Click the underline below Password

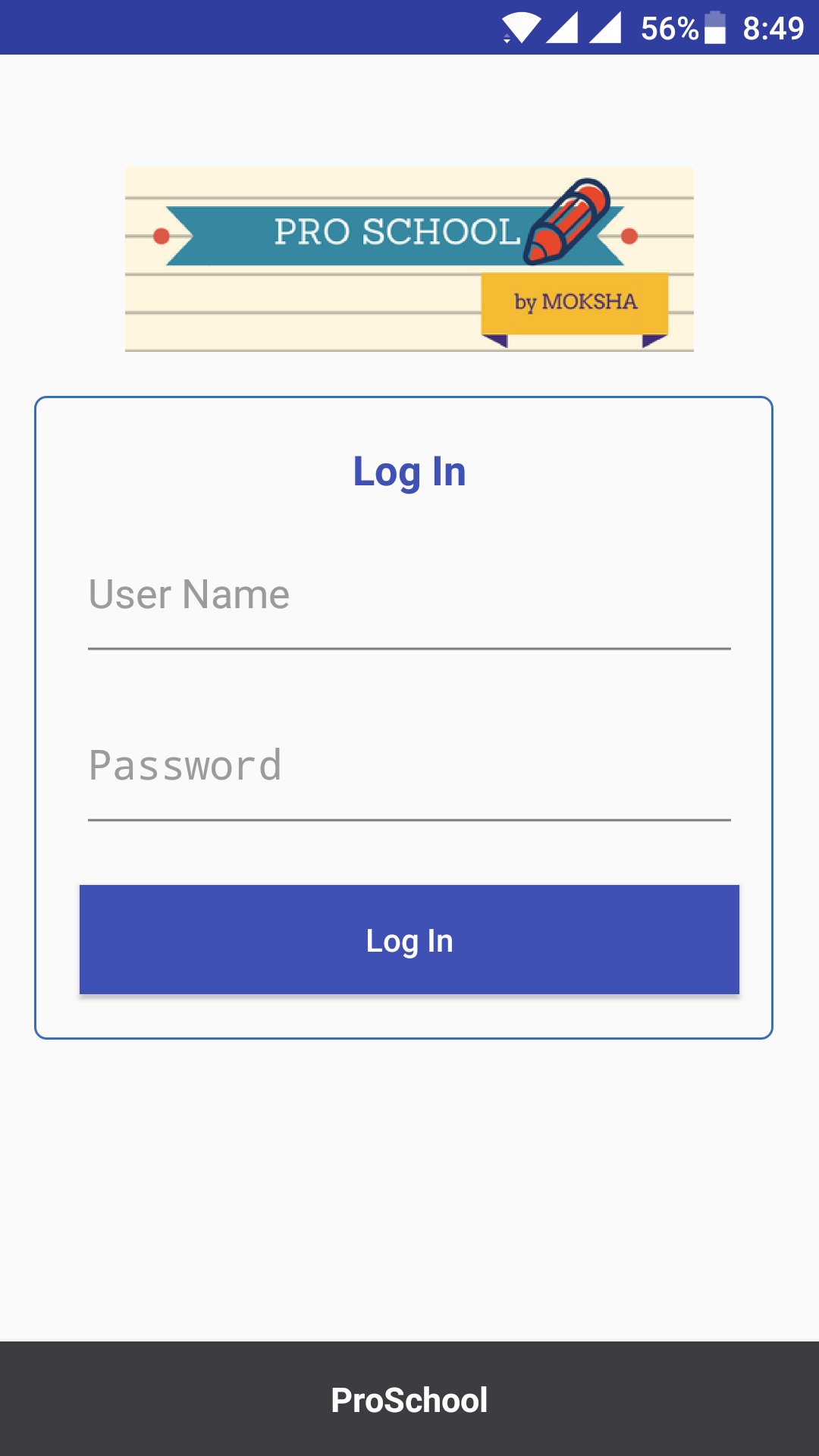tap(409, 818)
